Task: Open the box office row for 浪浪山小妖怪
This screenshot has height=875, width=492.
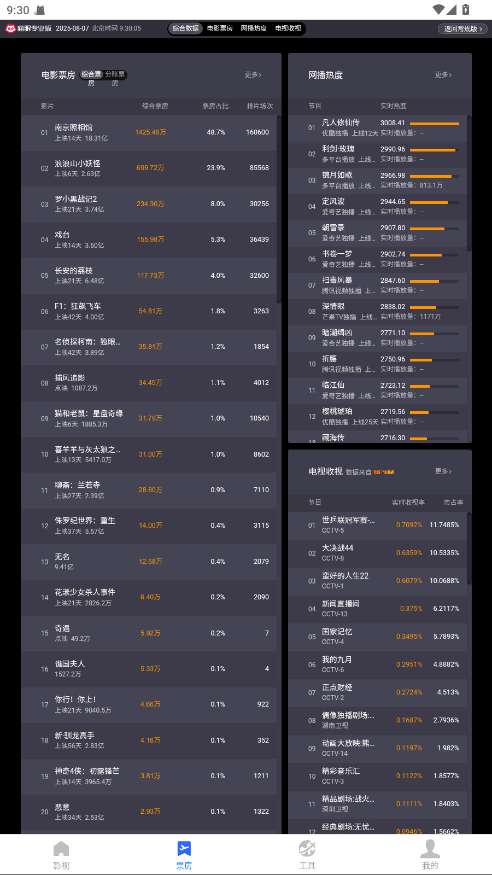Action: (149, 168)
